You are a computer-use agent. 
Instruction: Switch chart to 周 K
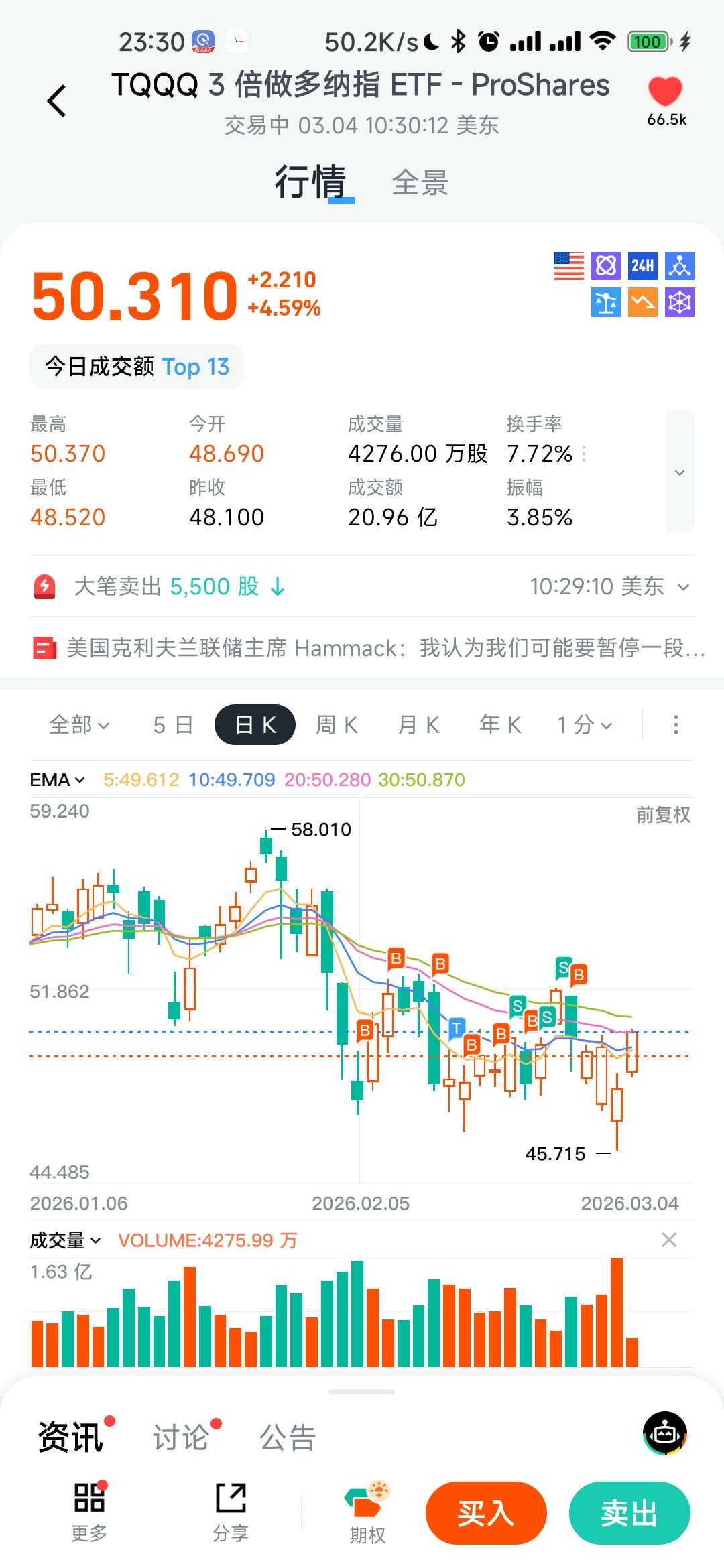pos(337,725)
